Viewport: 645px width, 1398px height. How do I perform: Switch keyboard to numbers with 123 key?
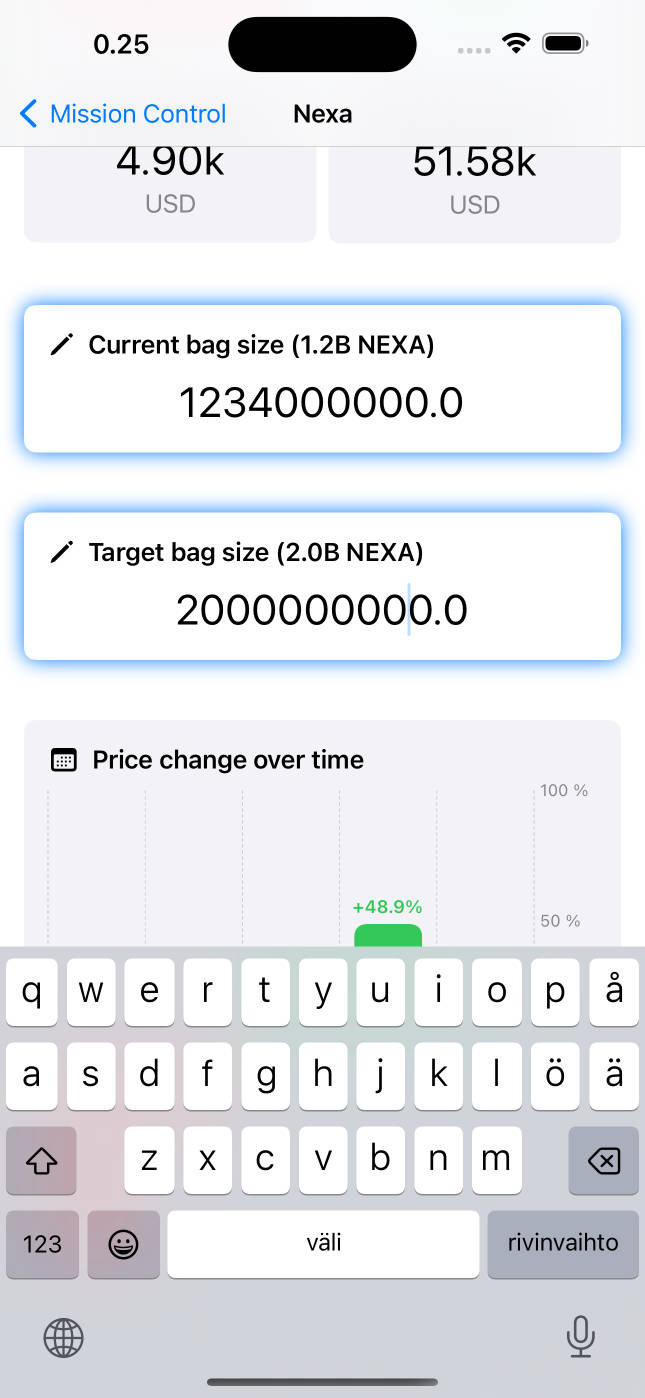[42, 1244]
